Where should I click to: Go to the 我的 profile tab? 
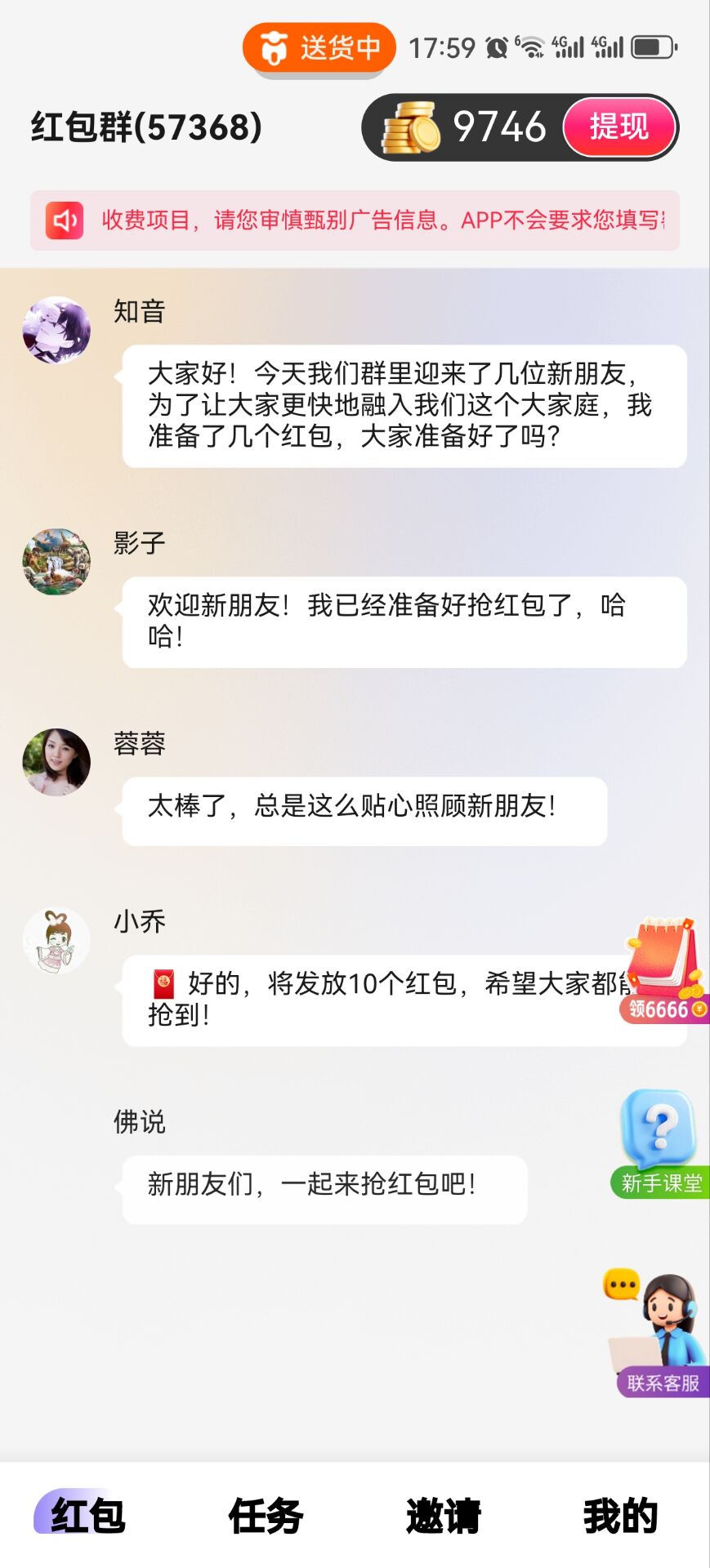[621, 1517]
